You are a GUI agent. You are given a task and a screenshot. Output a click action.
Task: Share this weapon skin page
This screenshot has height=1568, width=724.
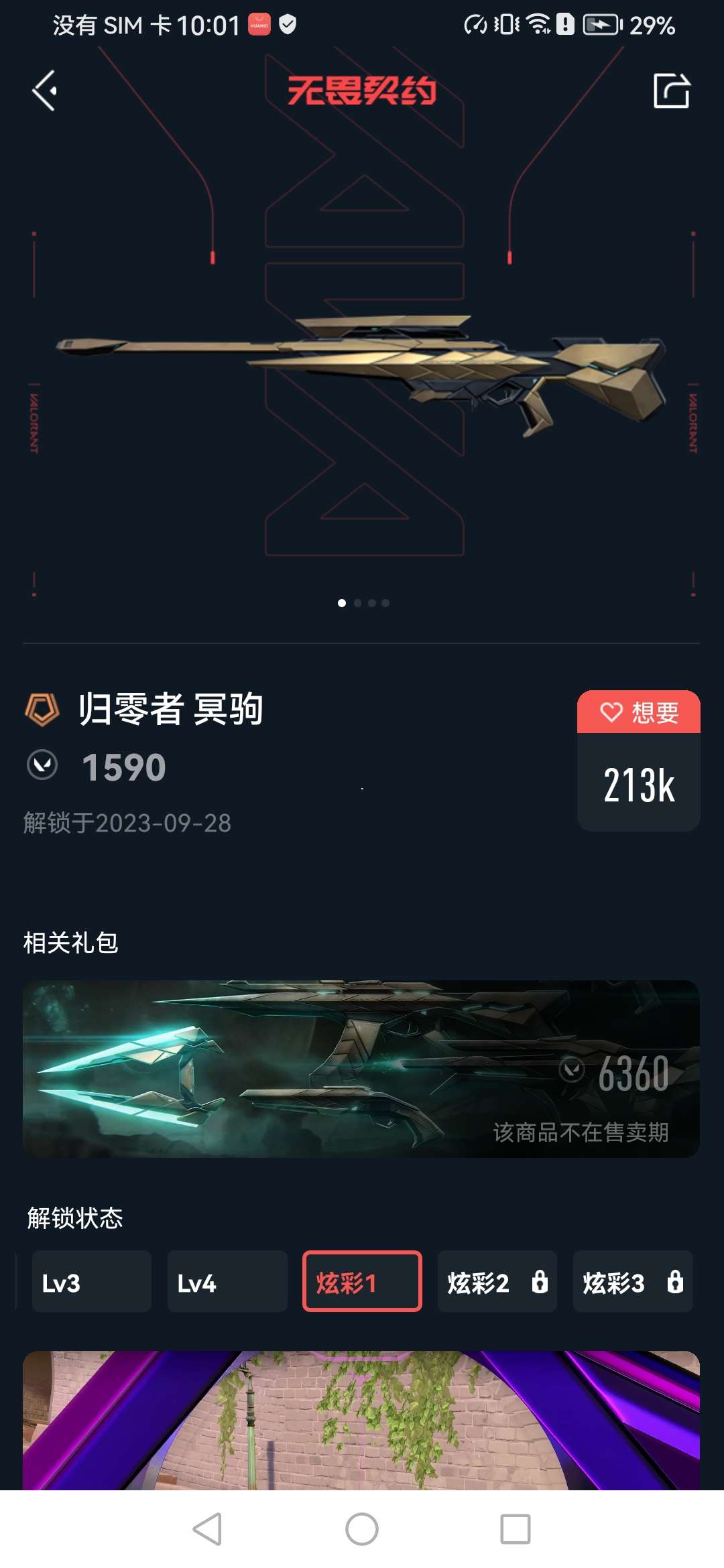pos(671,91)
